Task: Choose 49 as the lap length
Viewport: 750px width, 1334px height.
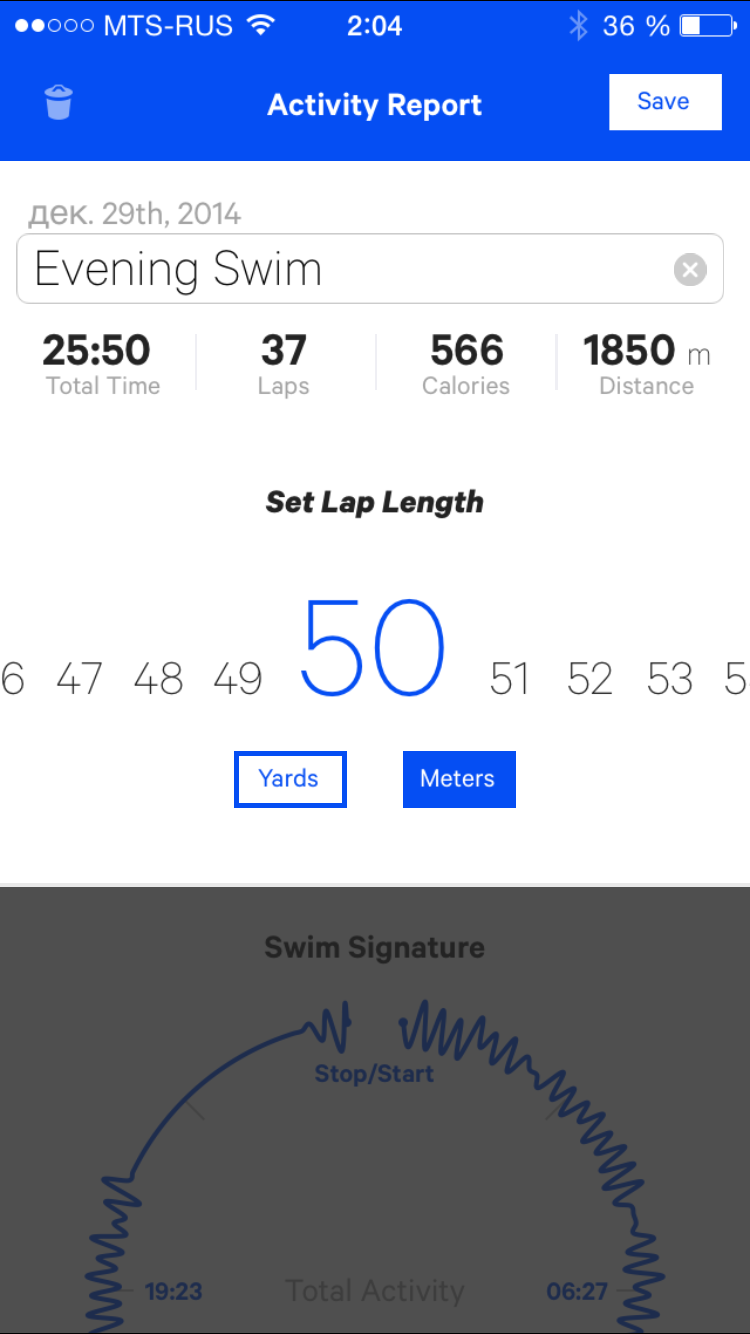Action: tap(238, 680)
